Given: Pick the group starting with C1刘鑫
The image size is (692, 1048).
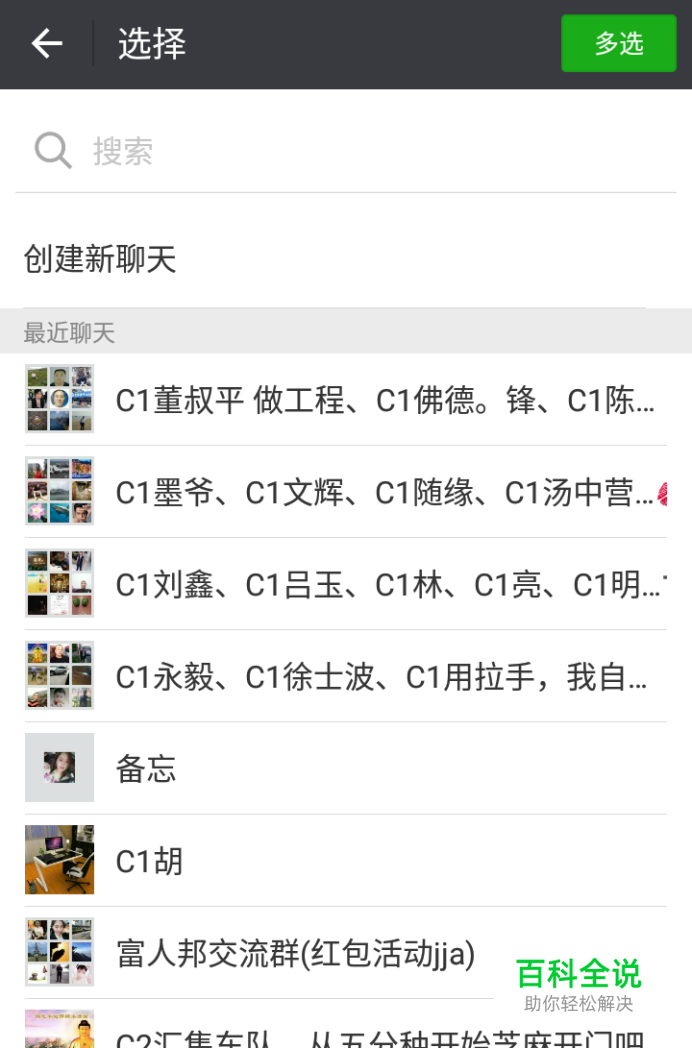Looking at the screenshot, I should 345,584.
